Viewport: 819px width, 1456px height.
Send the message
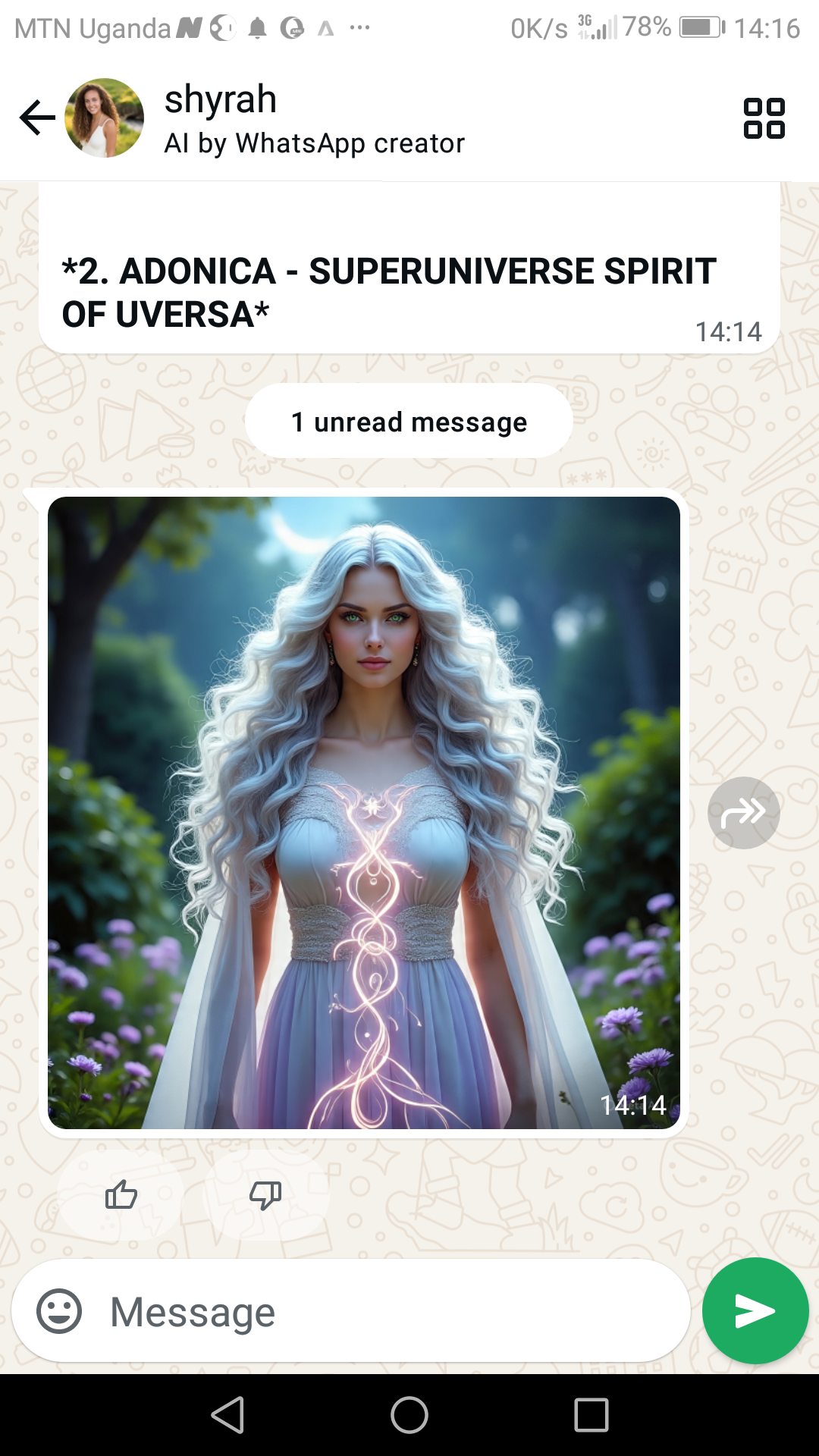pyautogui.click(x=755, y=1311)
